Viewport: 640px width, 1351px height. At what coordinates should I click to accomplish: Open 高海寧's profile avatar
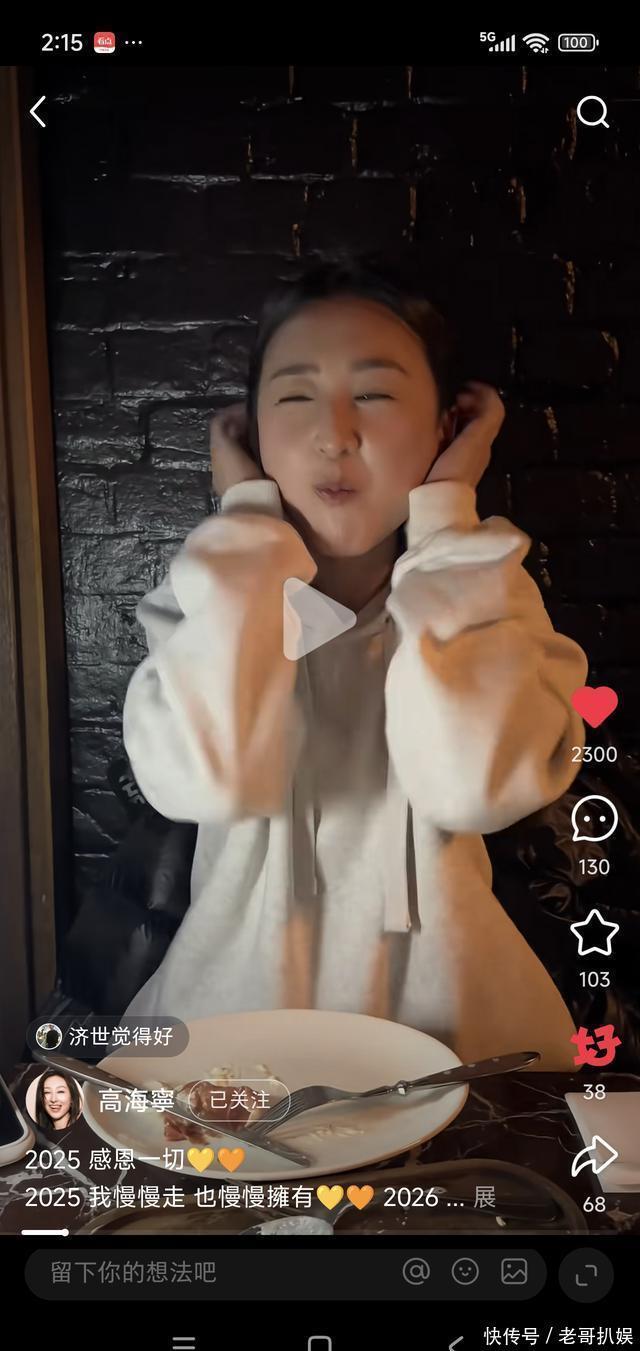(55, 1100)
